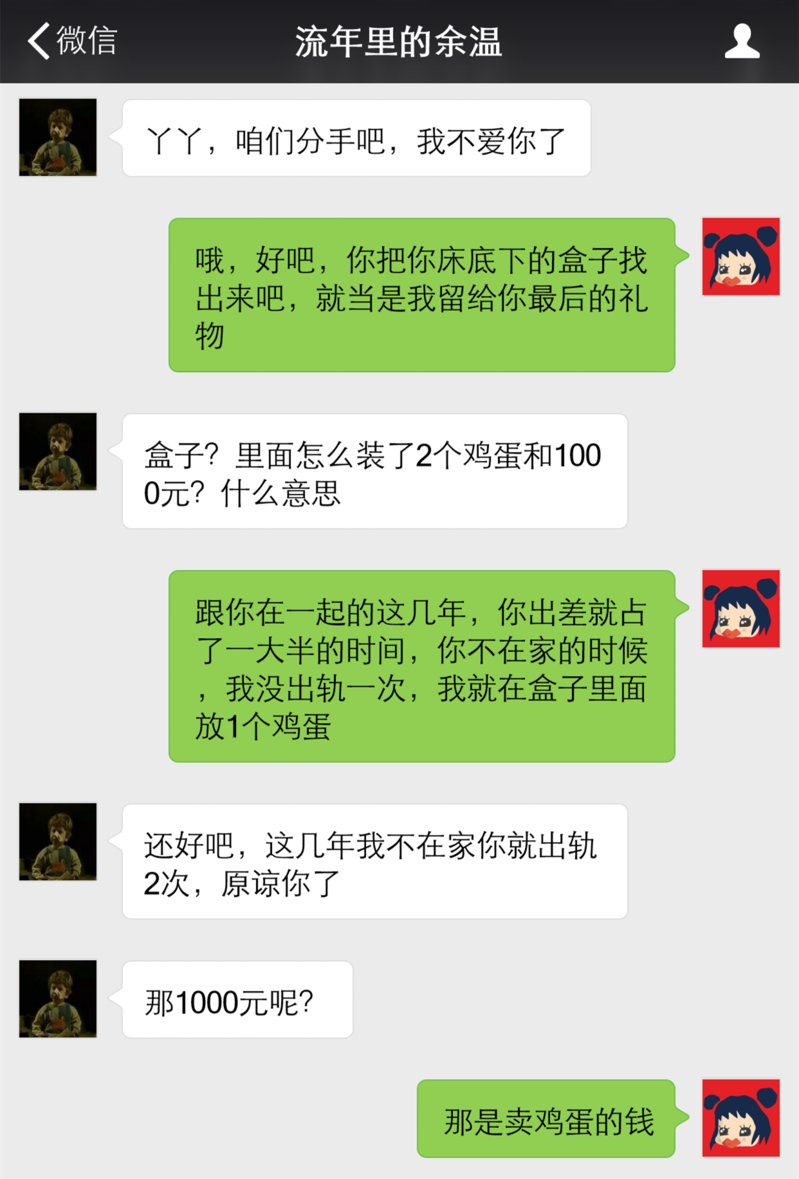799x1179 pixels.
Task: View the profile of the sender of 那1000元呢？
Action: click(58, 998)
